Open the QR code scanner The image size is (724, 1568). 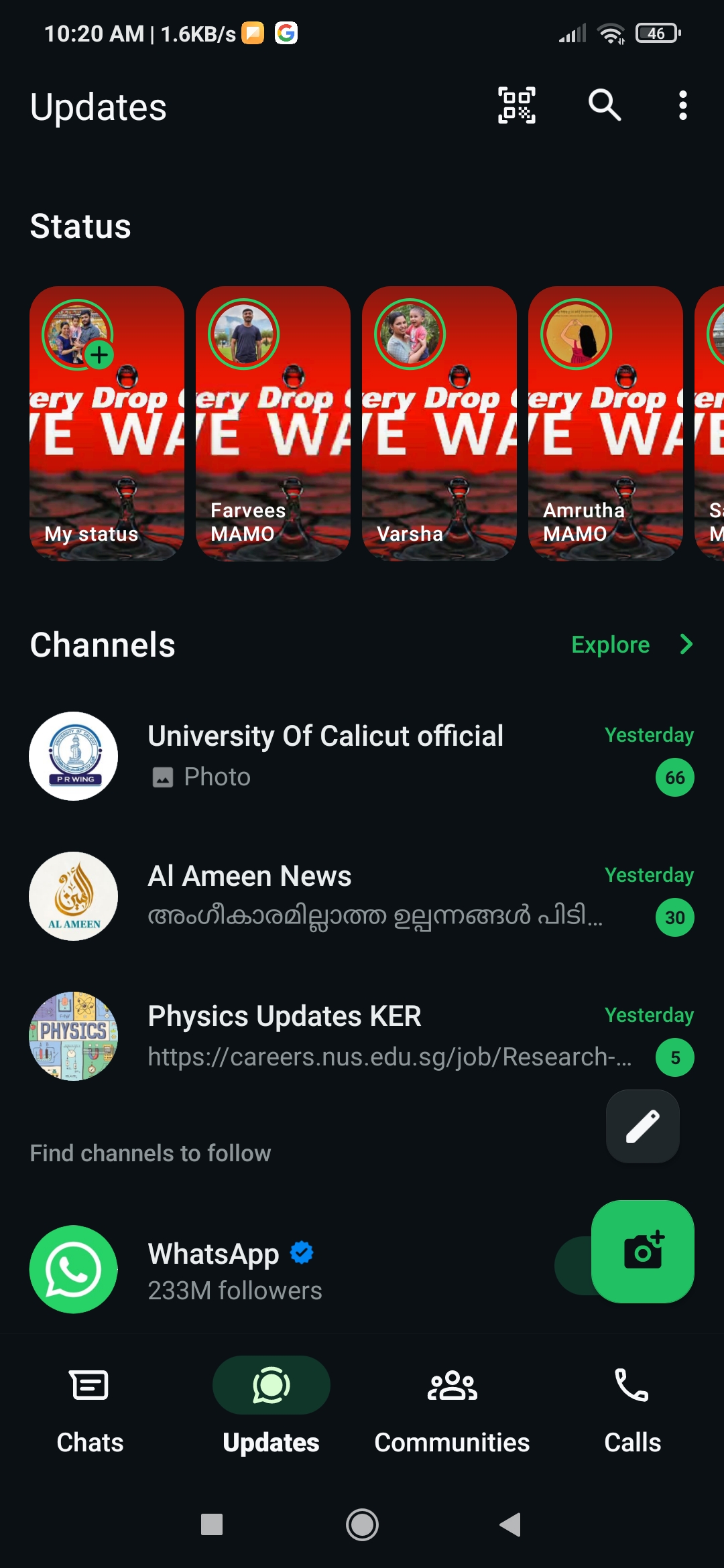(516, 106)
